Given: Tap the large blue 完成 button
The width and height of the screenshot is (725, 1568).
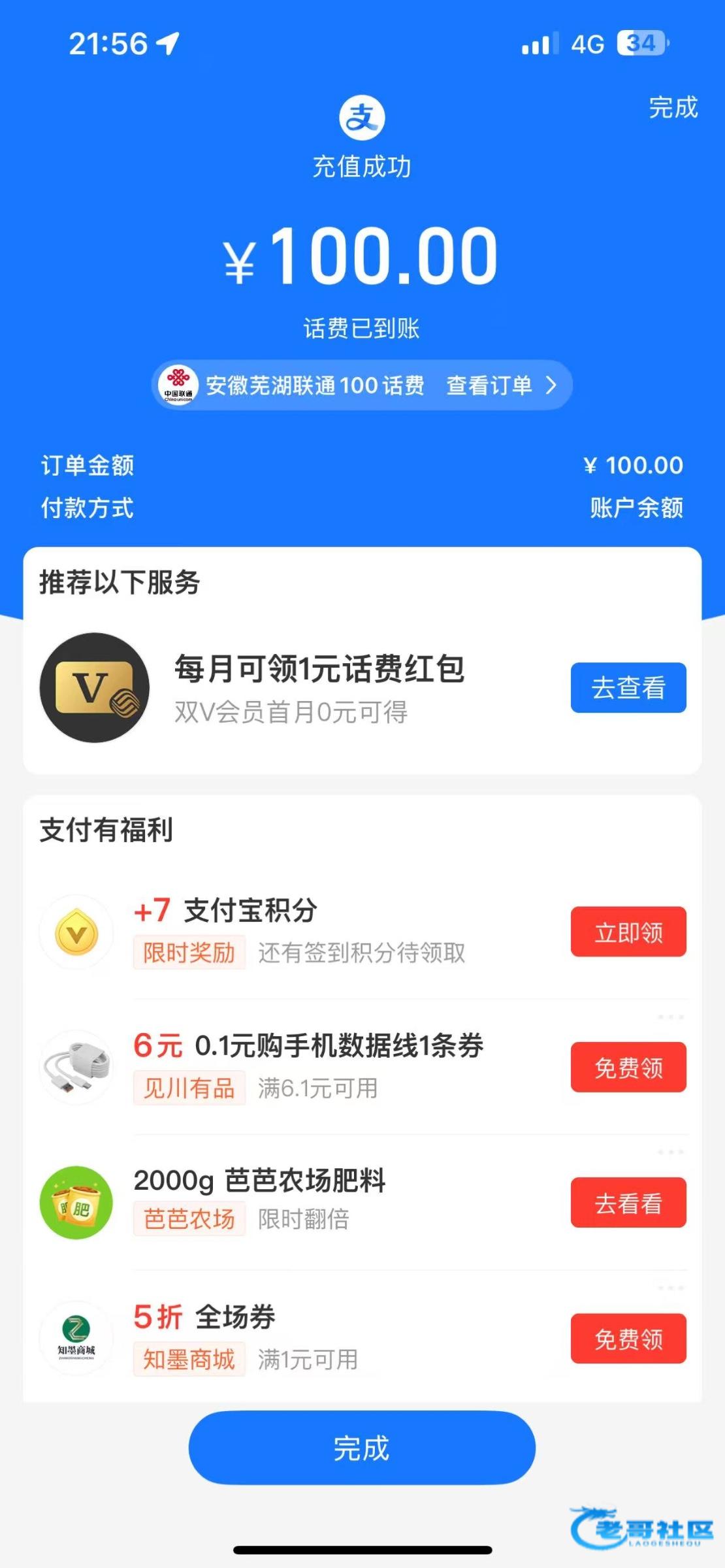Looking at the screenshot, I should (362, 1448).
